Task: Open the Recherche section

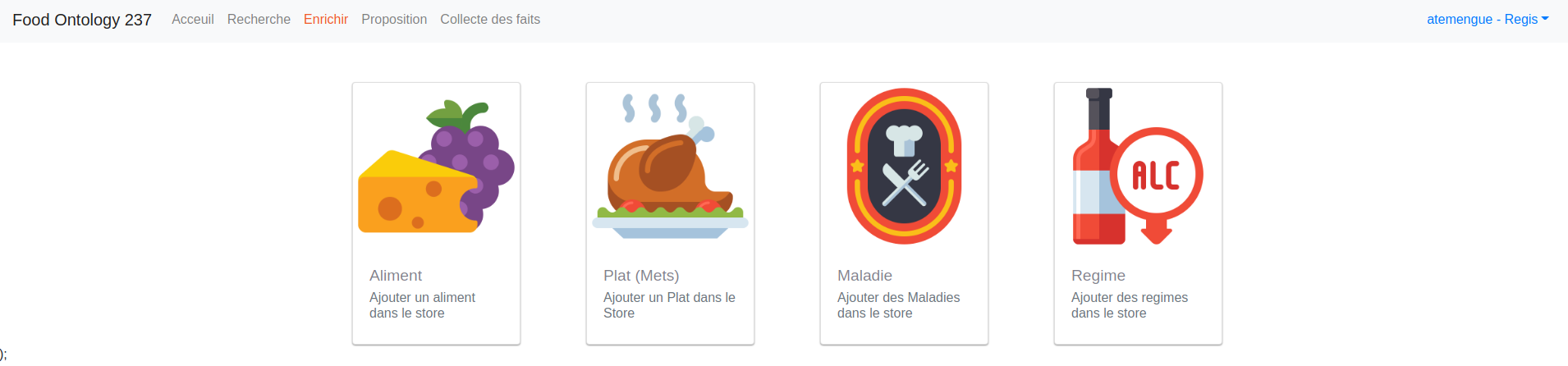Action: [x=259, y=19]
